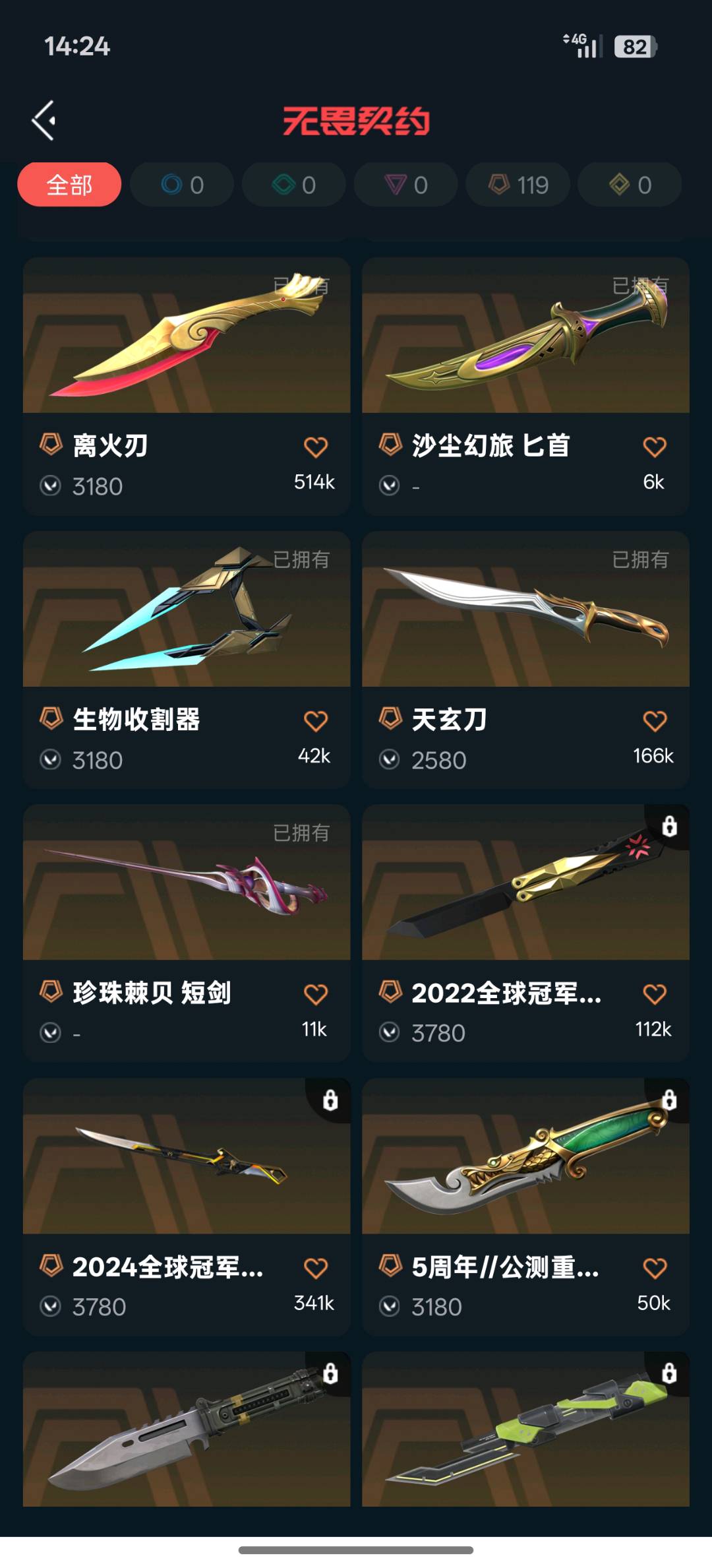
Task: Go back using the top-left arrow
Action: pyautogui.click(x=45, y=121)
